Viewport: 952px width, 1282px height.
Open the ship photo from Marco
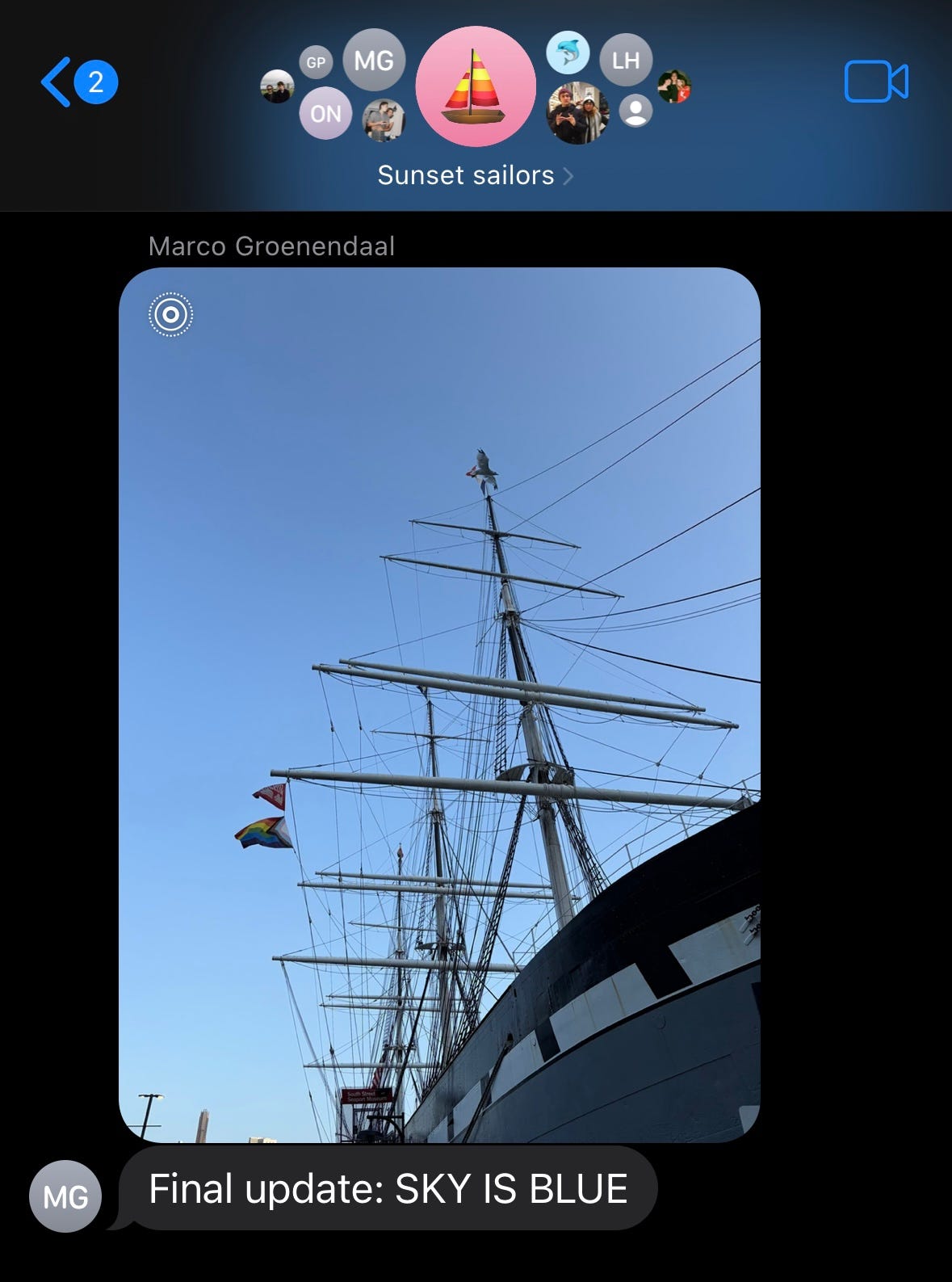439,704
